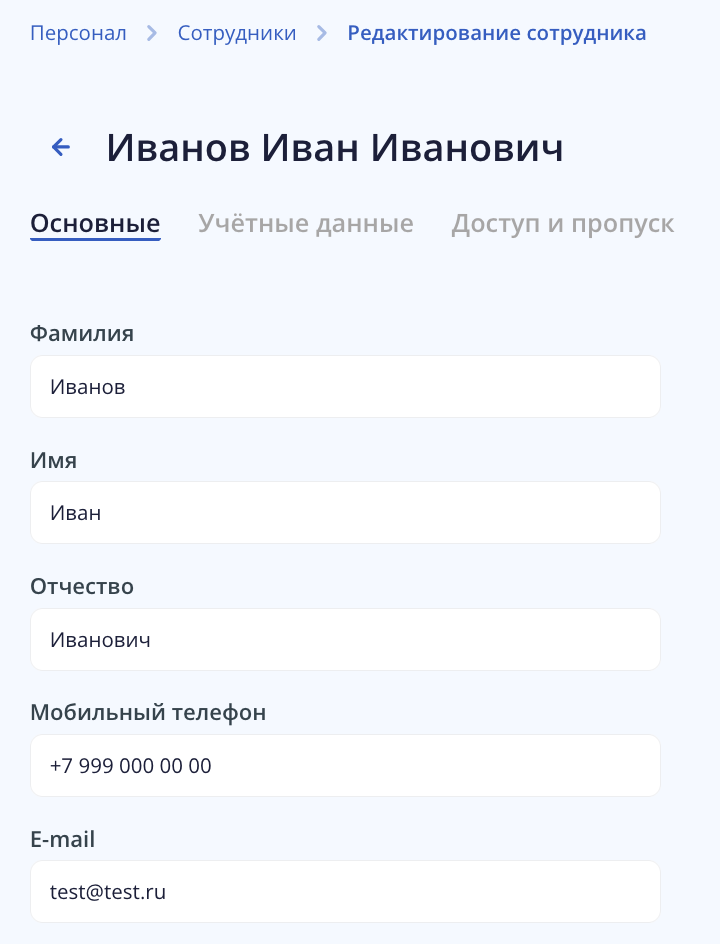The image size is (720, 944).
Task: Edit the Фамилия field
Action: tap(345, 387)
